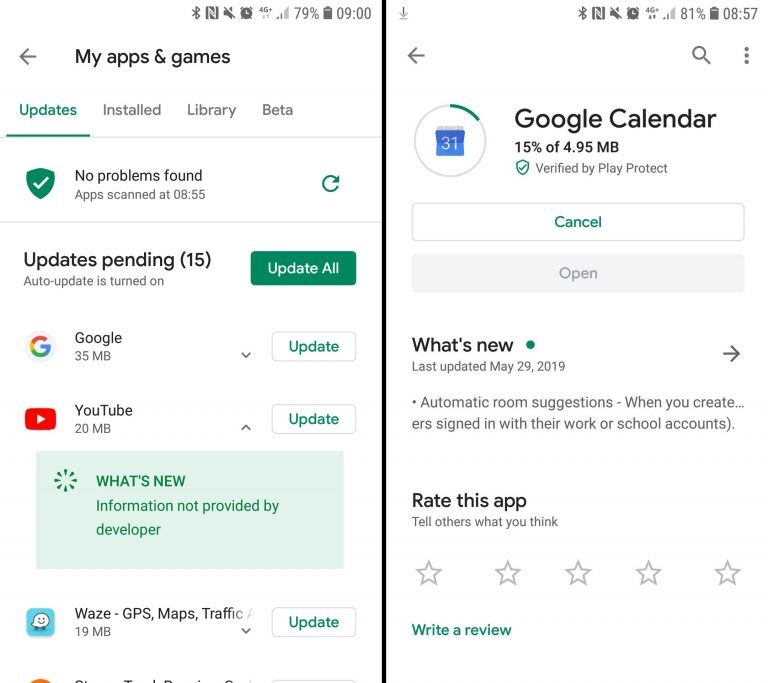
Task: Open the three-dot overflow menu
Action: coord(746,56)
